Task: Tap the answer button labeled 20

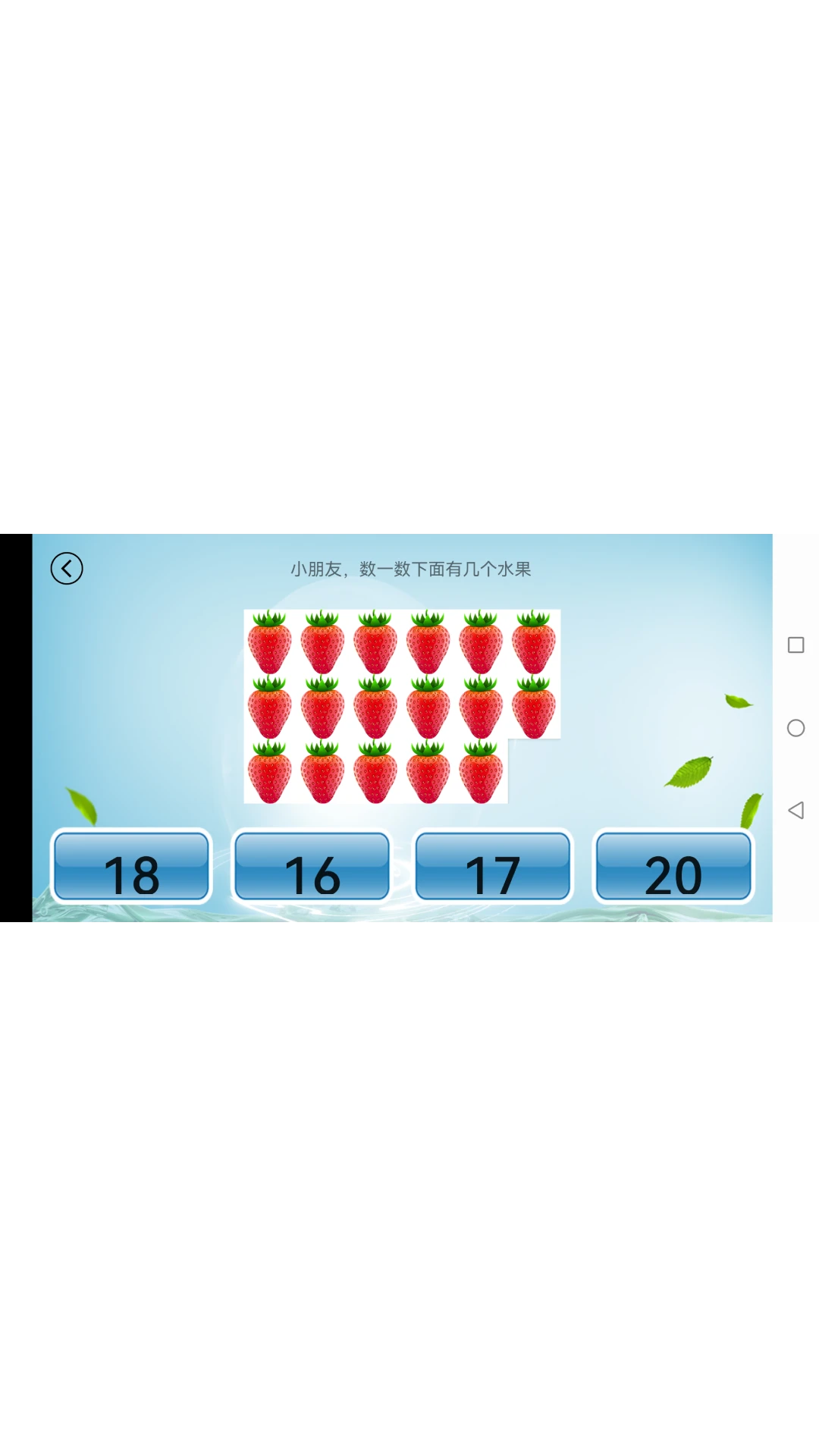Action: pos(673,866)
